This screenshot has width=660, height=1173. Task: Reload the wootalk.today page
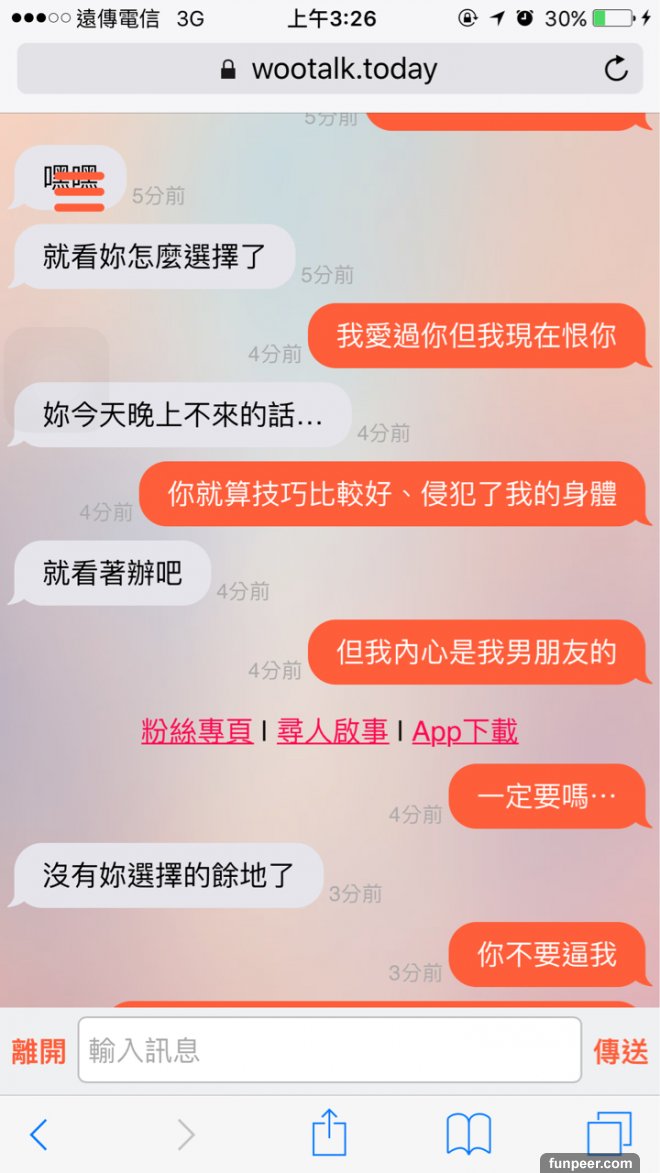pyautogui.click(x=616, y=69)
